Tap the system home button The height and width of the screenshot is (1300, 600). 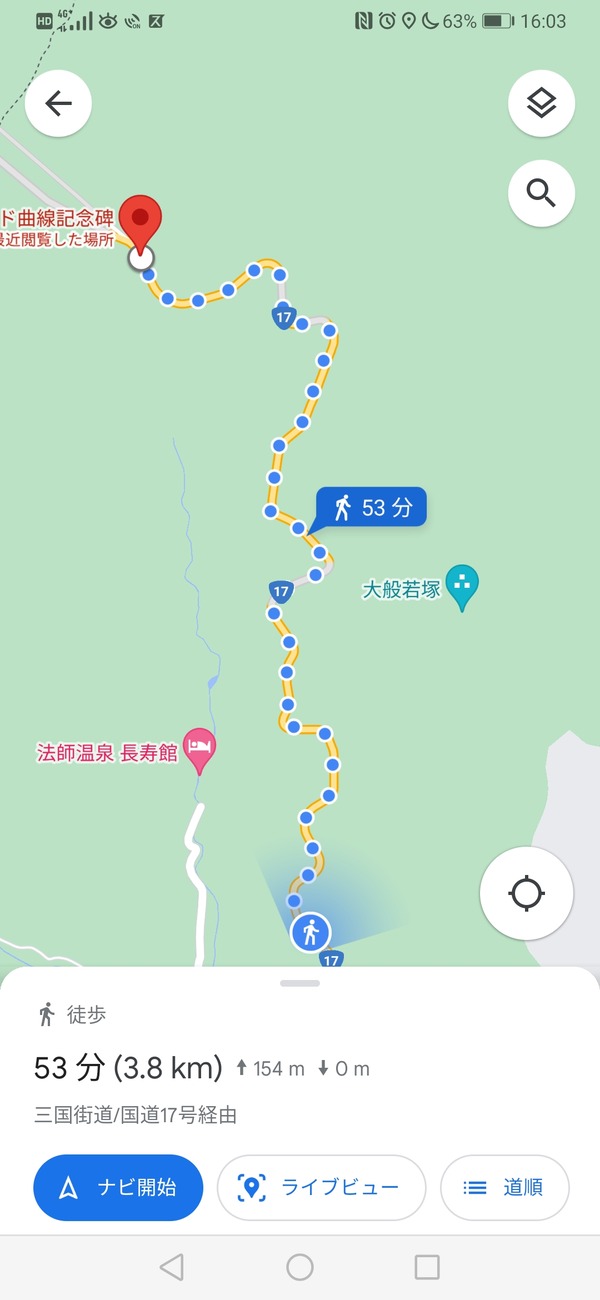pyautogui.click(x=300, y=1267)
